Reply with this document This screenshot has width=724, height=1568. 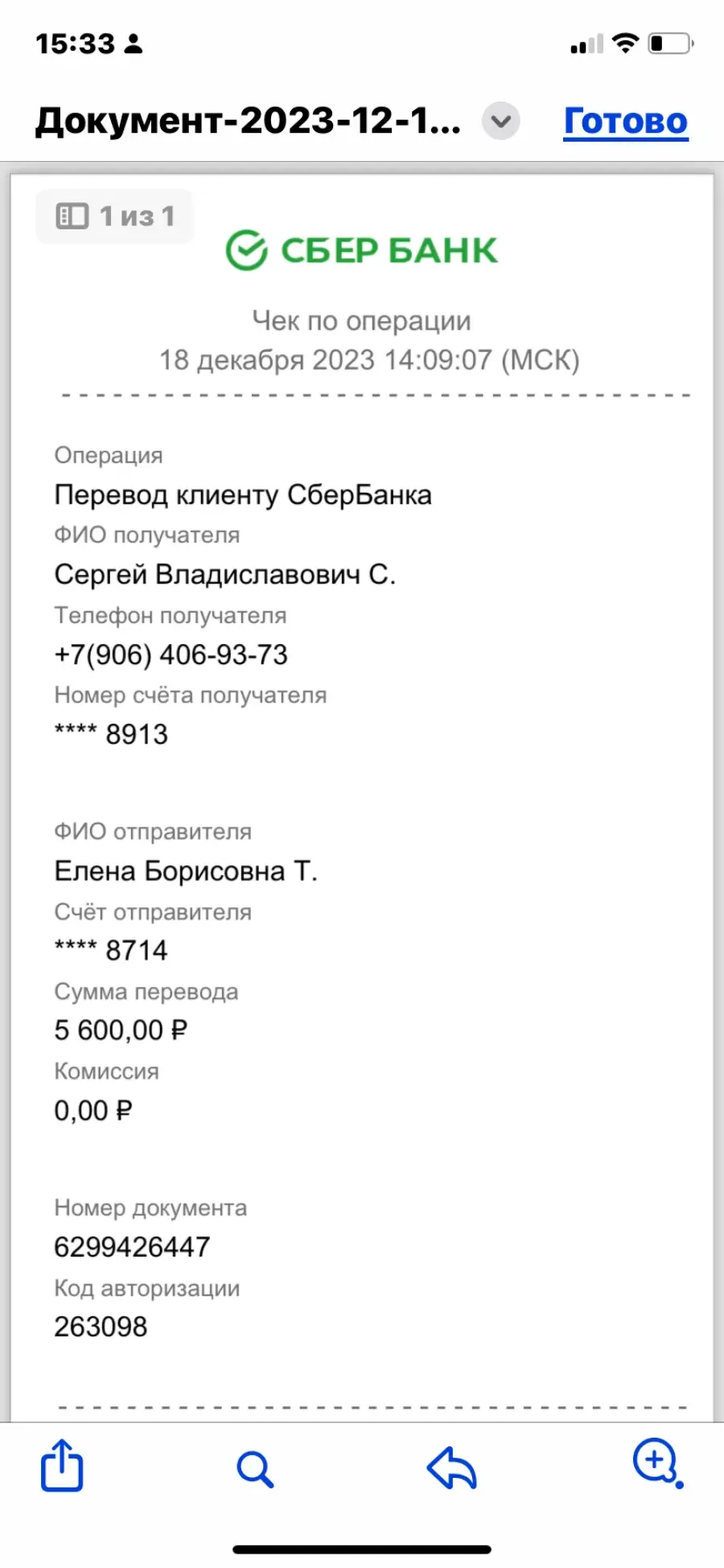pos(451,1467)
